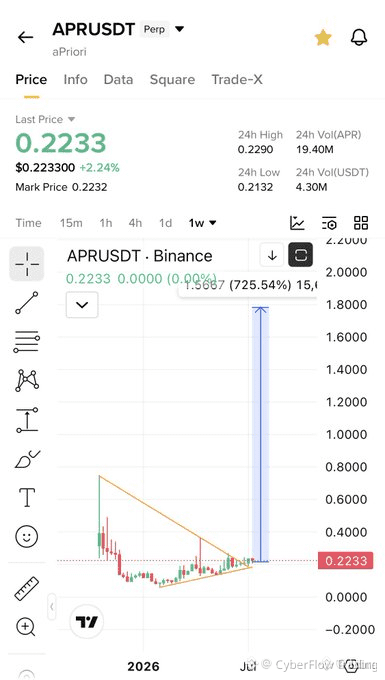Open the price alert bell
Image resolution: width=385 pixels, height=680 pixels.
[x=359, y=38]
